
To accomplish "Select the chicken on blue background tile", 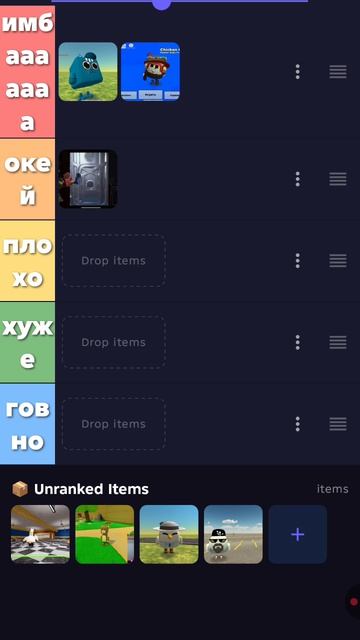I will point(150,72).
